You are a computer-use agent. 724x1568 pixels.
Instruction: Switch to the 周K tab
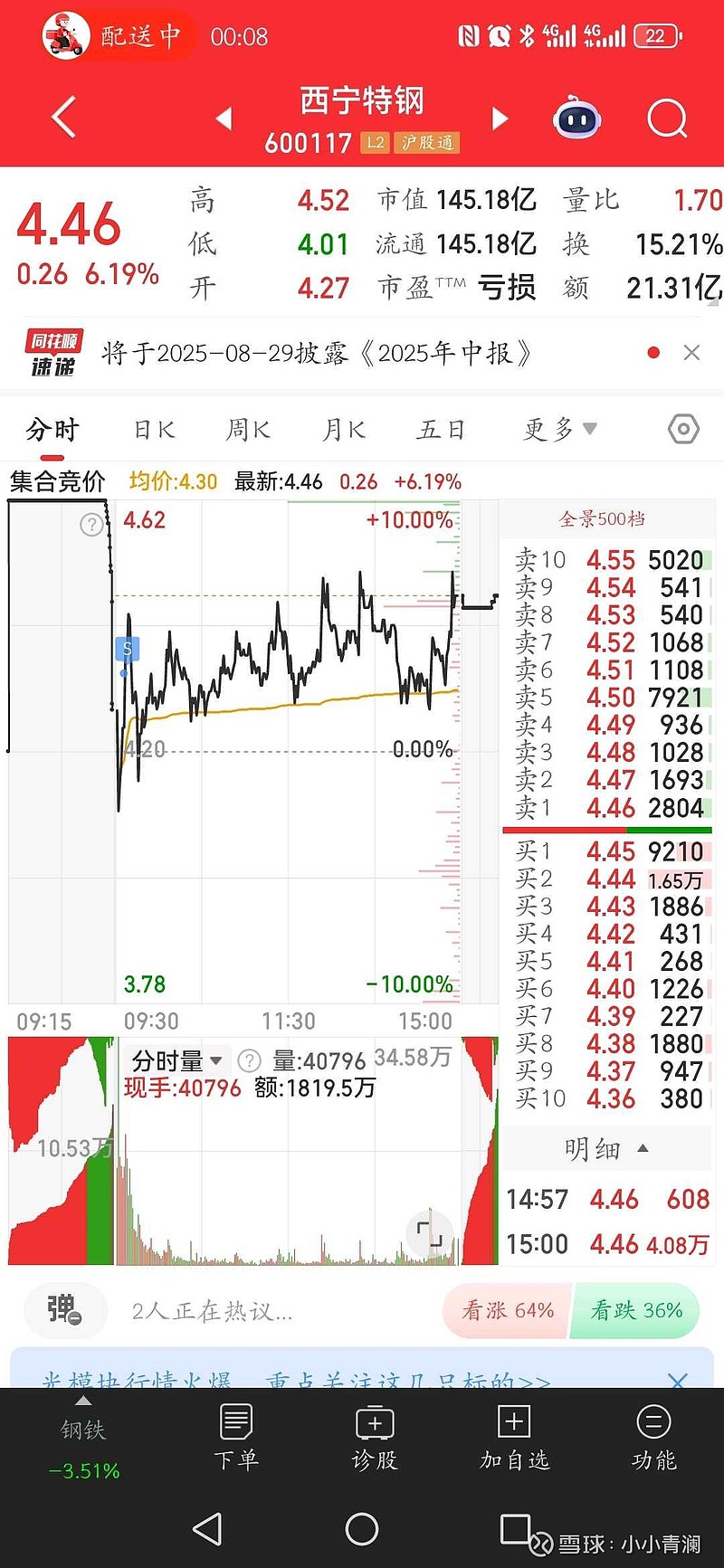[248, 430]
